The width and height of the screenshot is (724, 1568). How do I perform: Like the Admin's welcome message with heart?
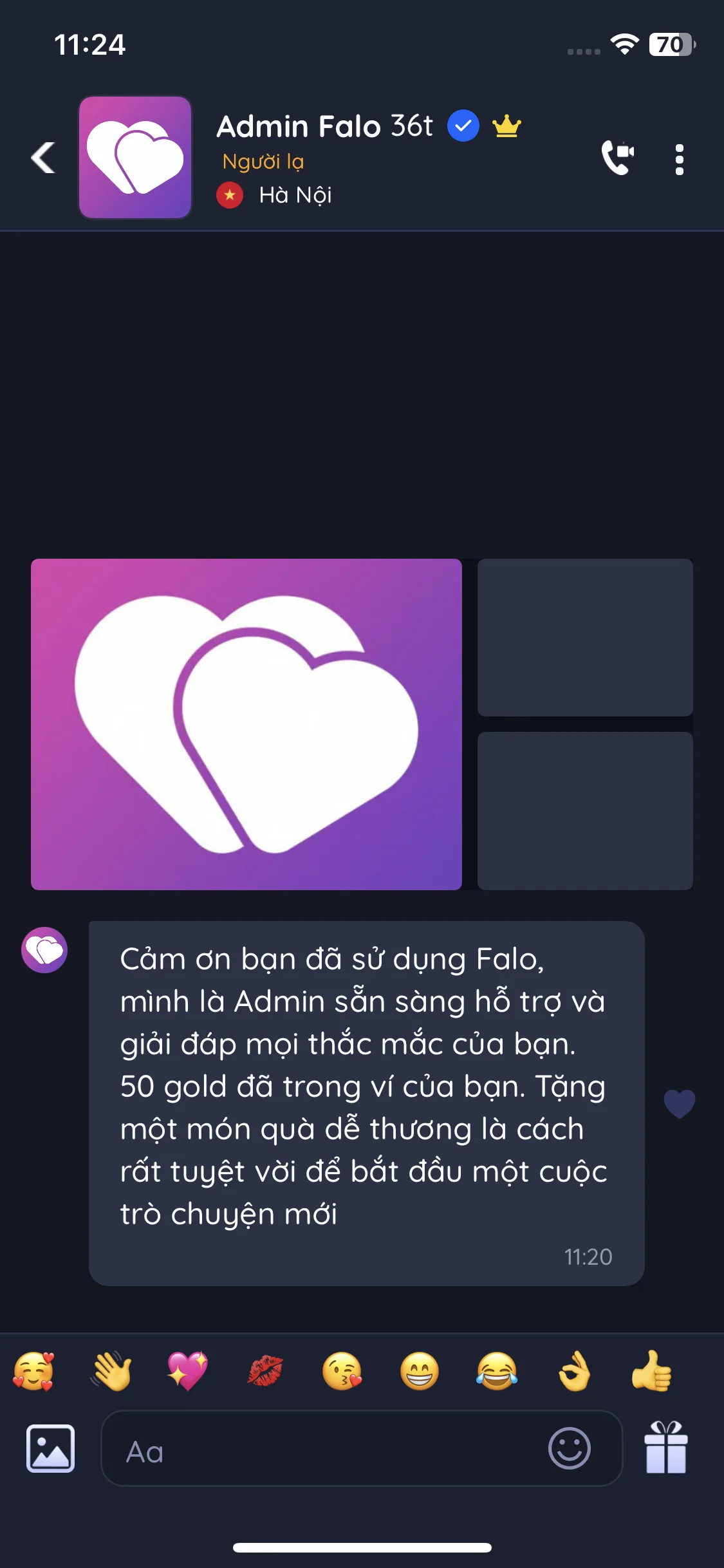pyautogui.click(x=679, y=1103)
